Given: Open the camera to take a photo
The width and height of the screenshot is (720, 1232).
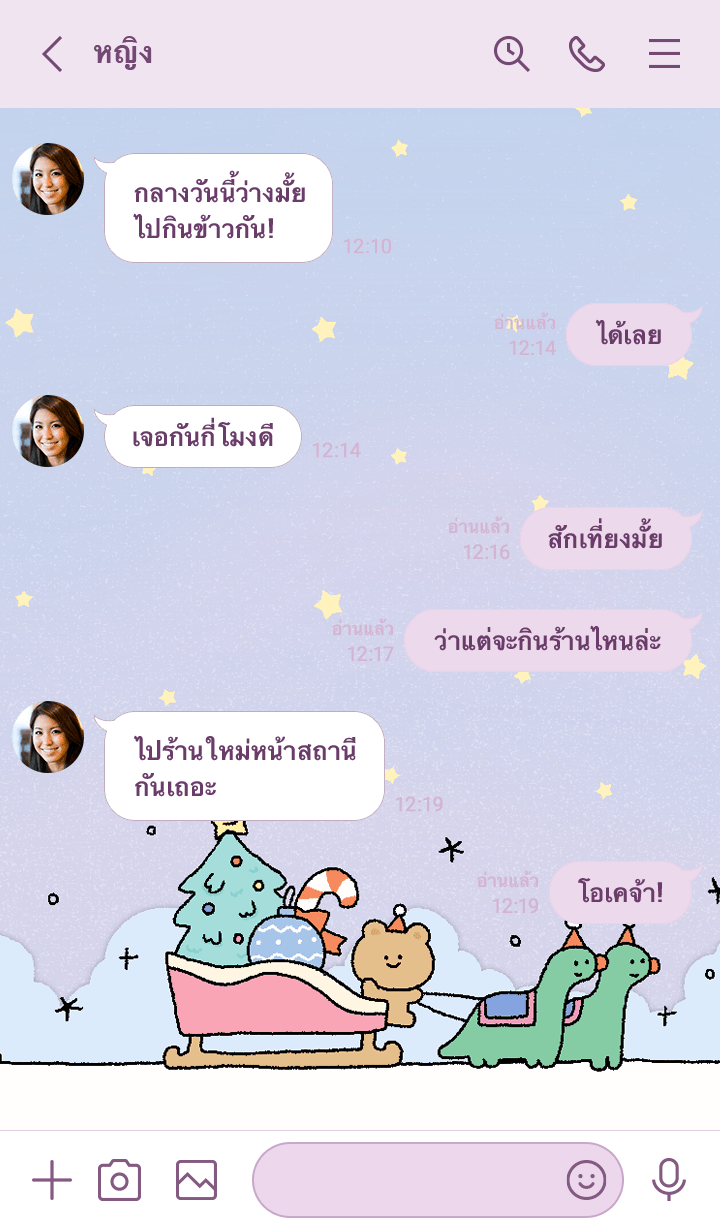Looking at the screenshot, I should (119, 1181).
